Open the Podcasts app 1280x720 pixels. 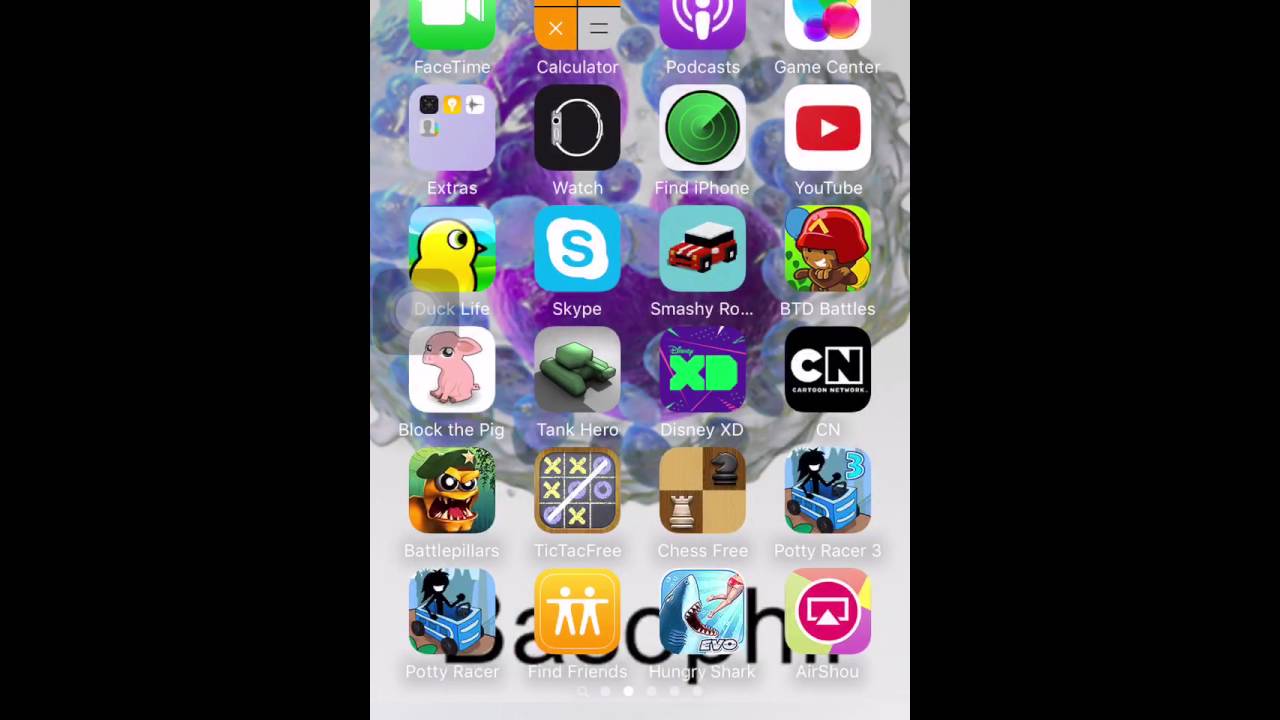click(x=702, y=25)
